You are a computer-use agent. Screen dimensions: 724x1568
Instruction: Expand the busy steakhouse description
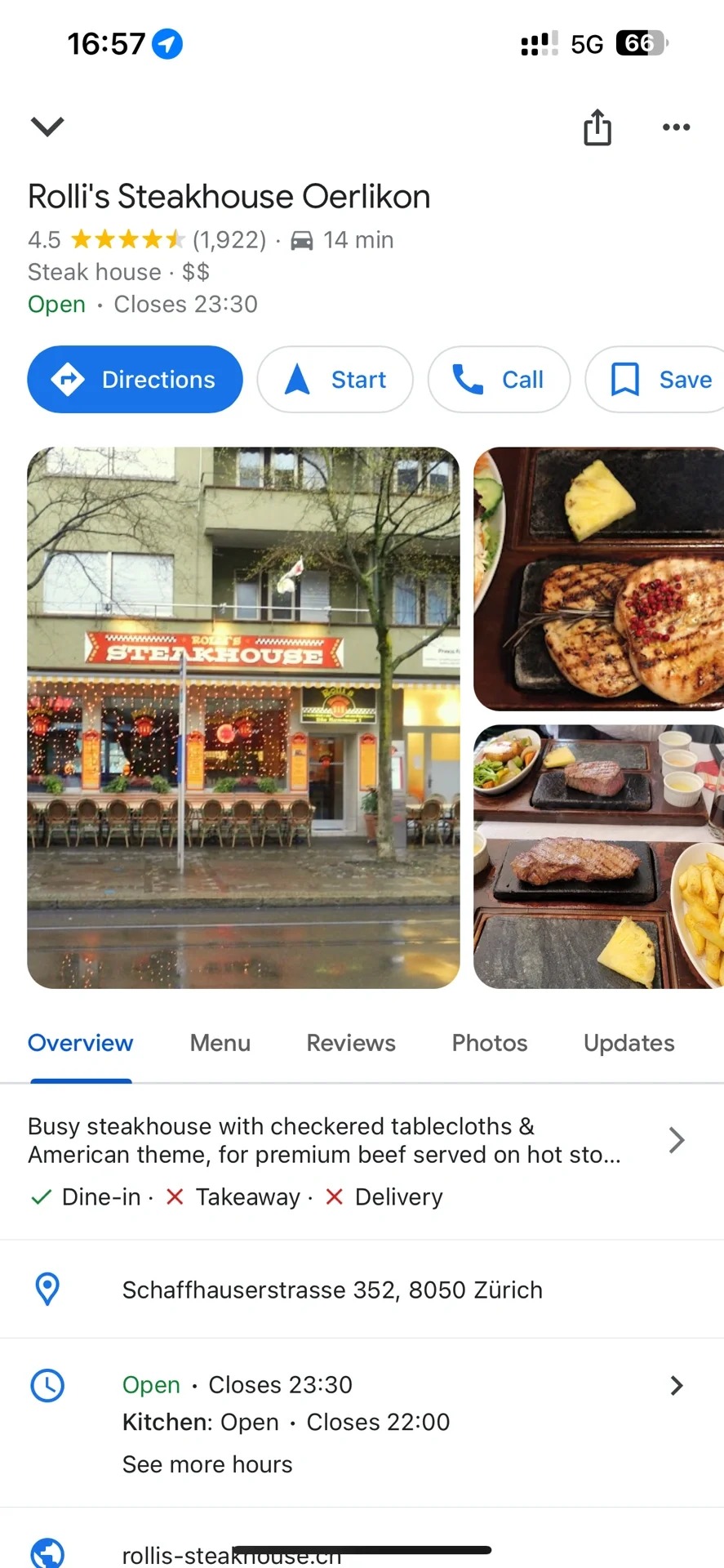(x=676, y=1140)
